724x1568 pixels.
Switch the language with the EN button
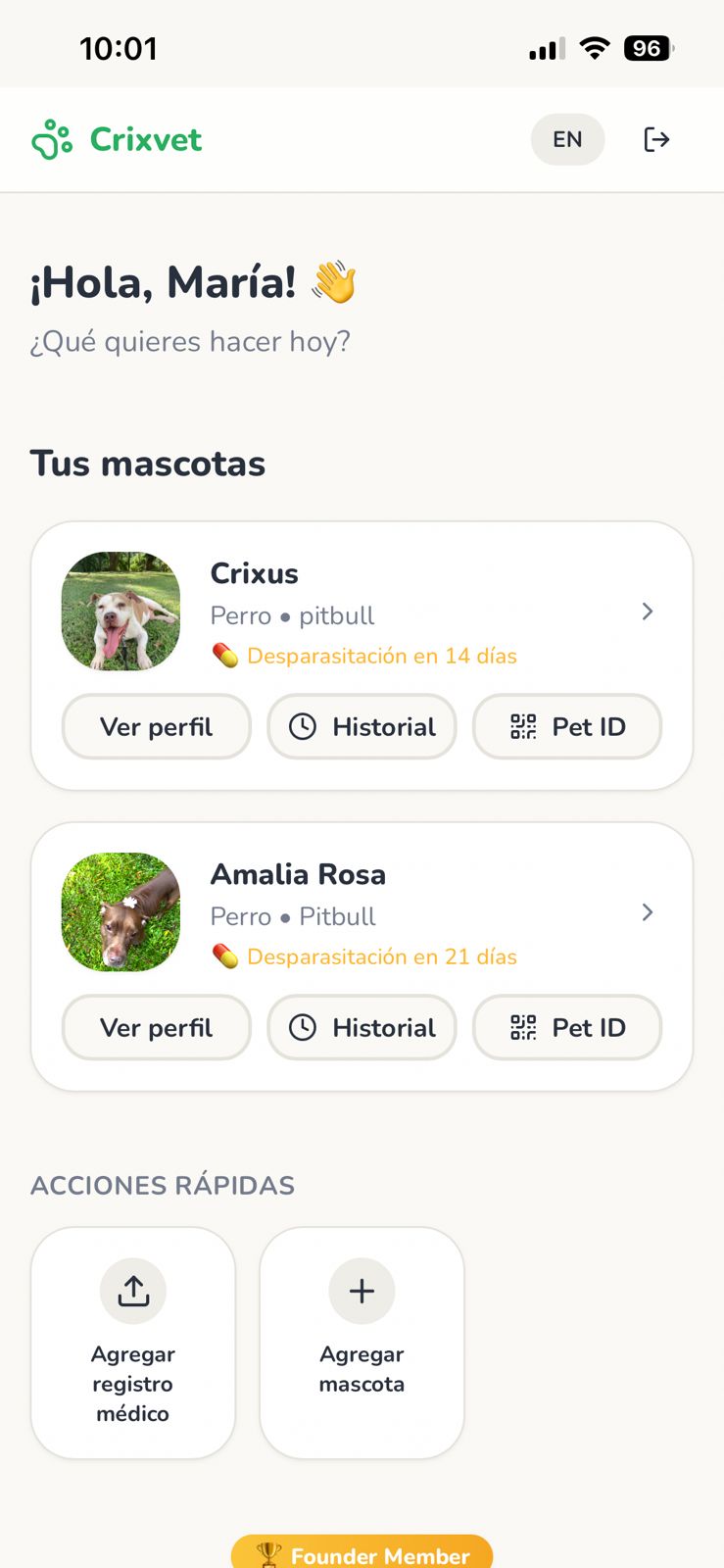(x=567, y=139)
